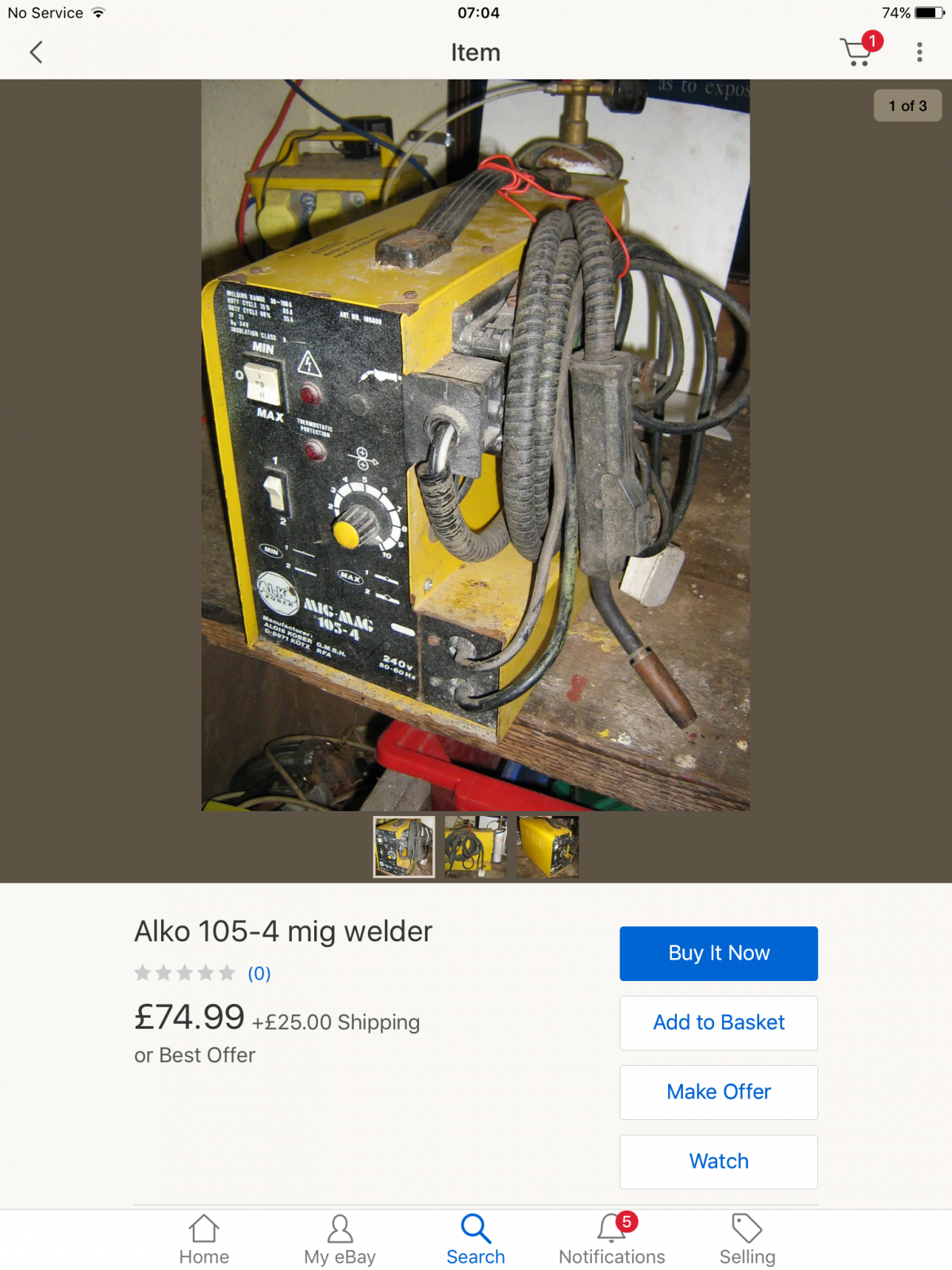Make an offer on this item
The image size is (952, 1270).
pyautogui.click(x=718, y=1092)
